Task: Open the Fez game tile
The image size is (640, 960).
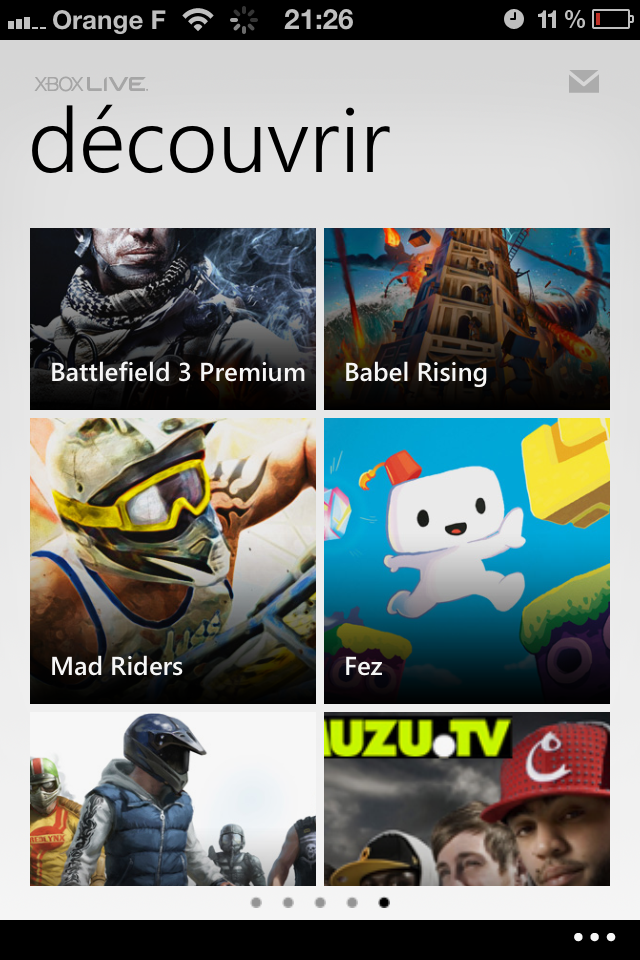Action: click(x=467, y=560)
